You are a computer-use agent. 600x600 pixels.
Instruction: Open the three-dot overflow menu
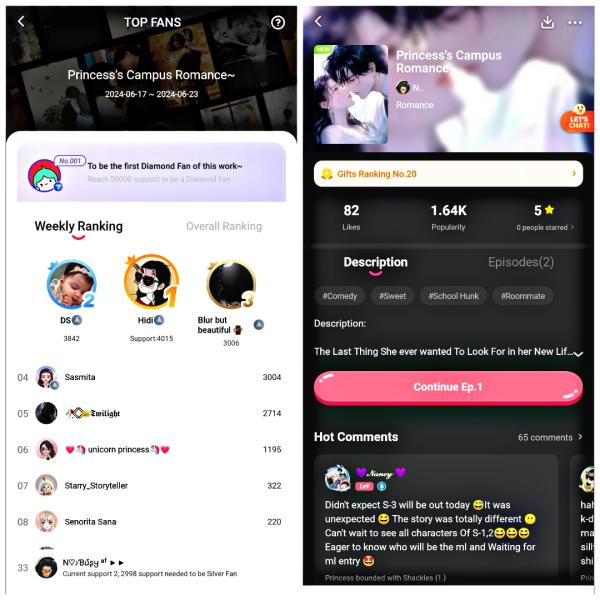(575, 22)
